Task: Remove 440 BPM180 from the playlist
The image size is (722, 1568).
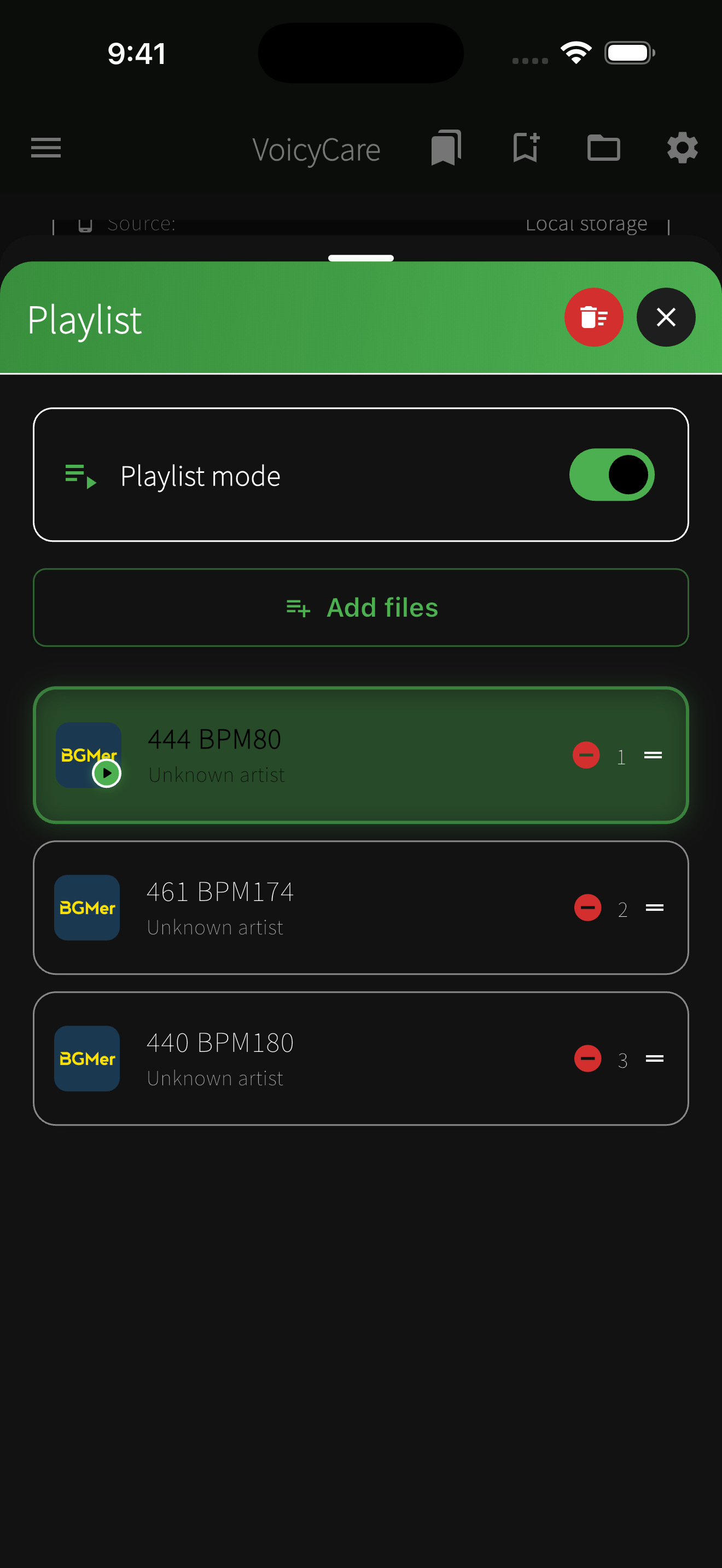Action: 588,1058
